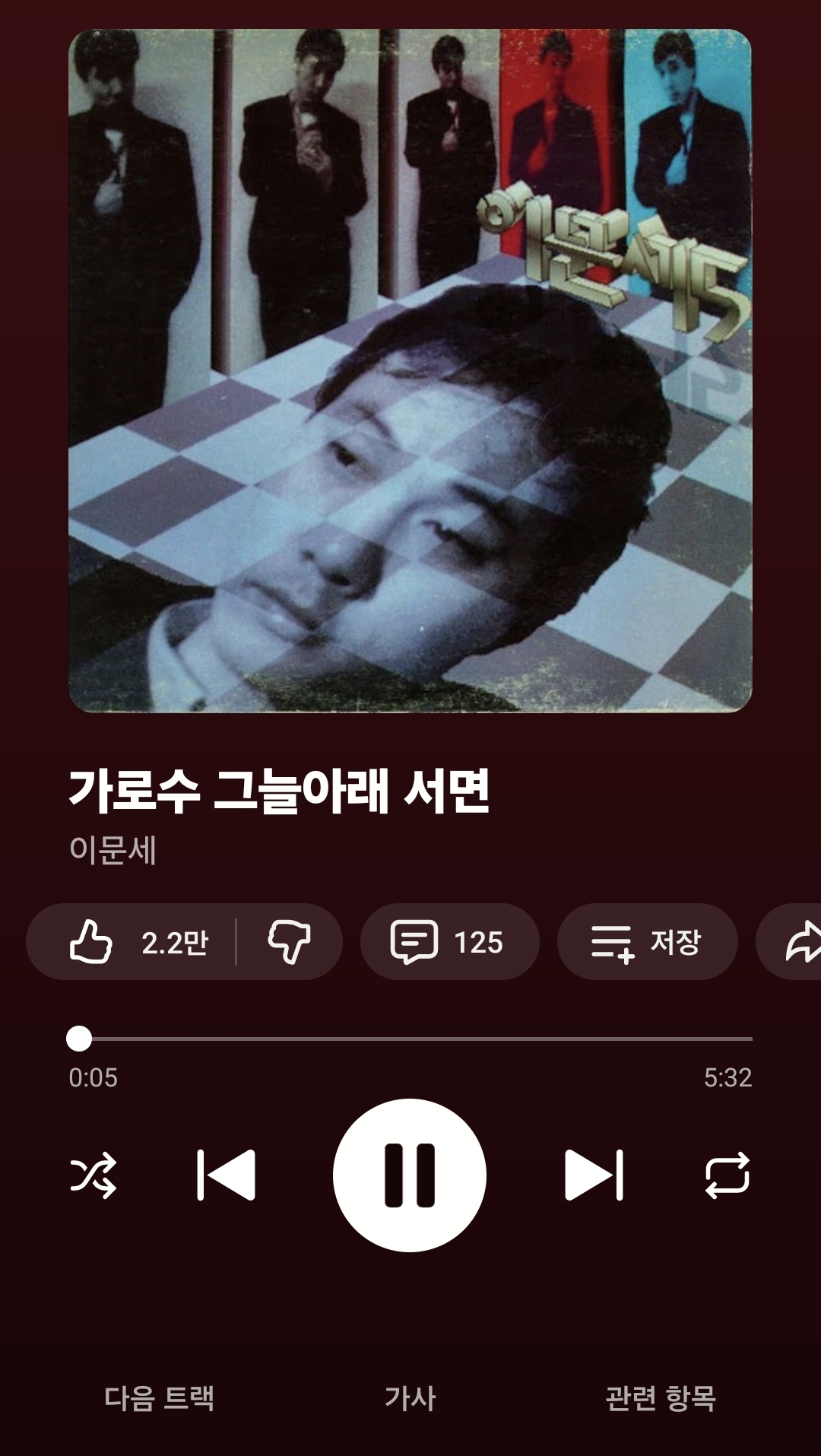Pause the current song

click(x=410, y=1175)
